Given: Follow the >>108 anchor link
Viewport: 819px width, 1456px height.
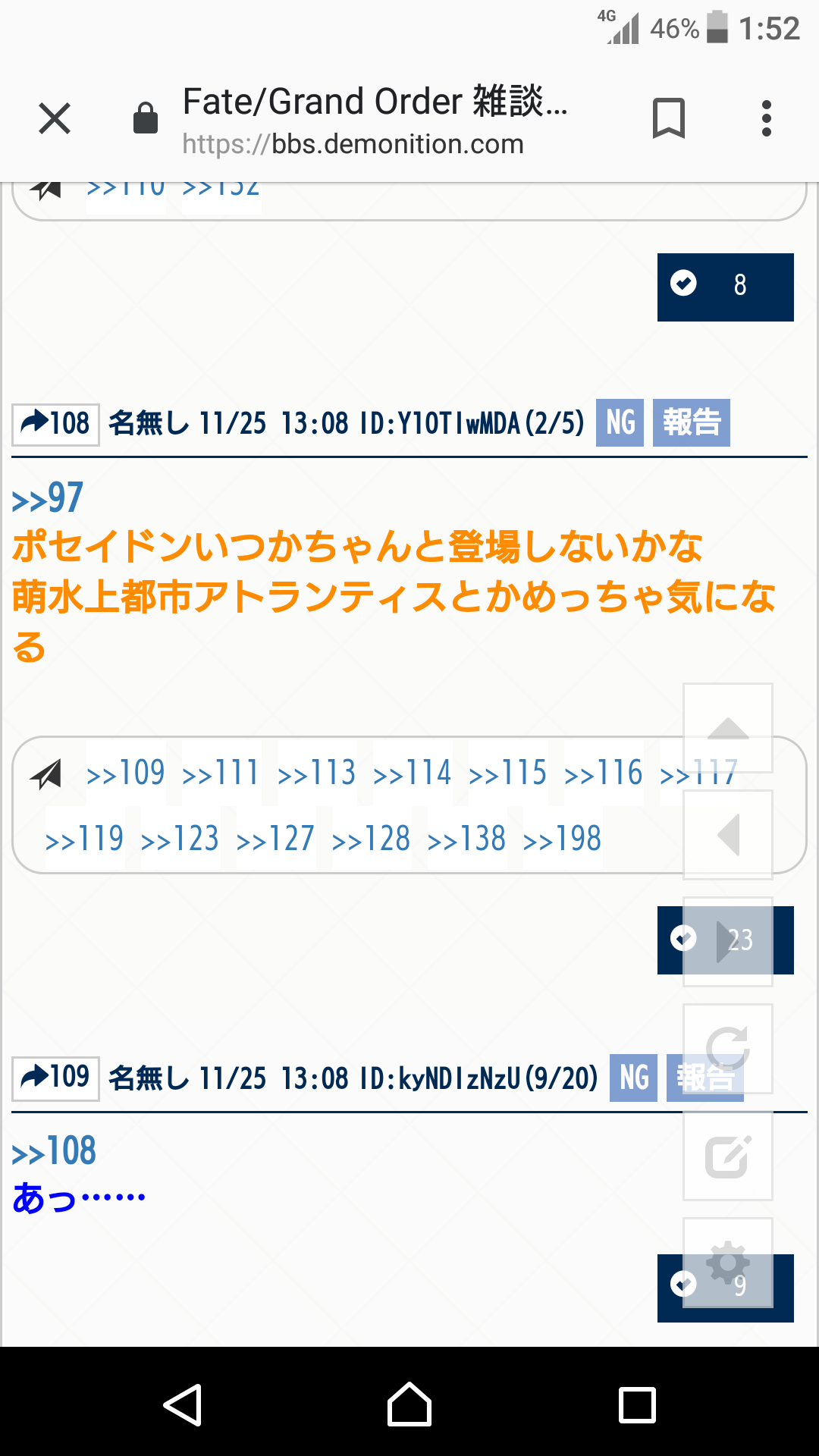Looking at the screenshot, I should coord(55,1151).
